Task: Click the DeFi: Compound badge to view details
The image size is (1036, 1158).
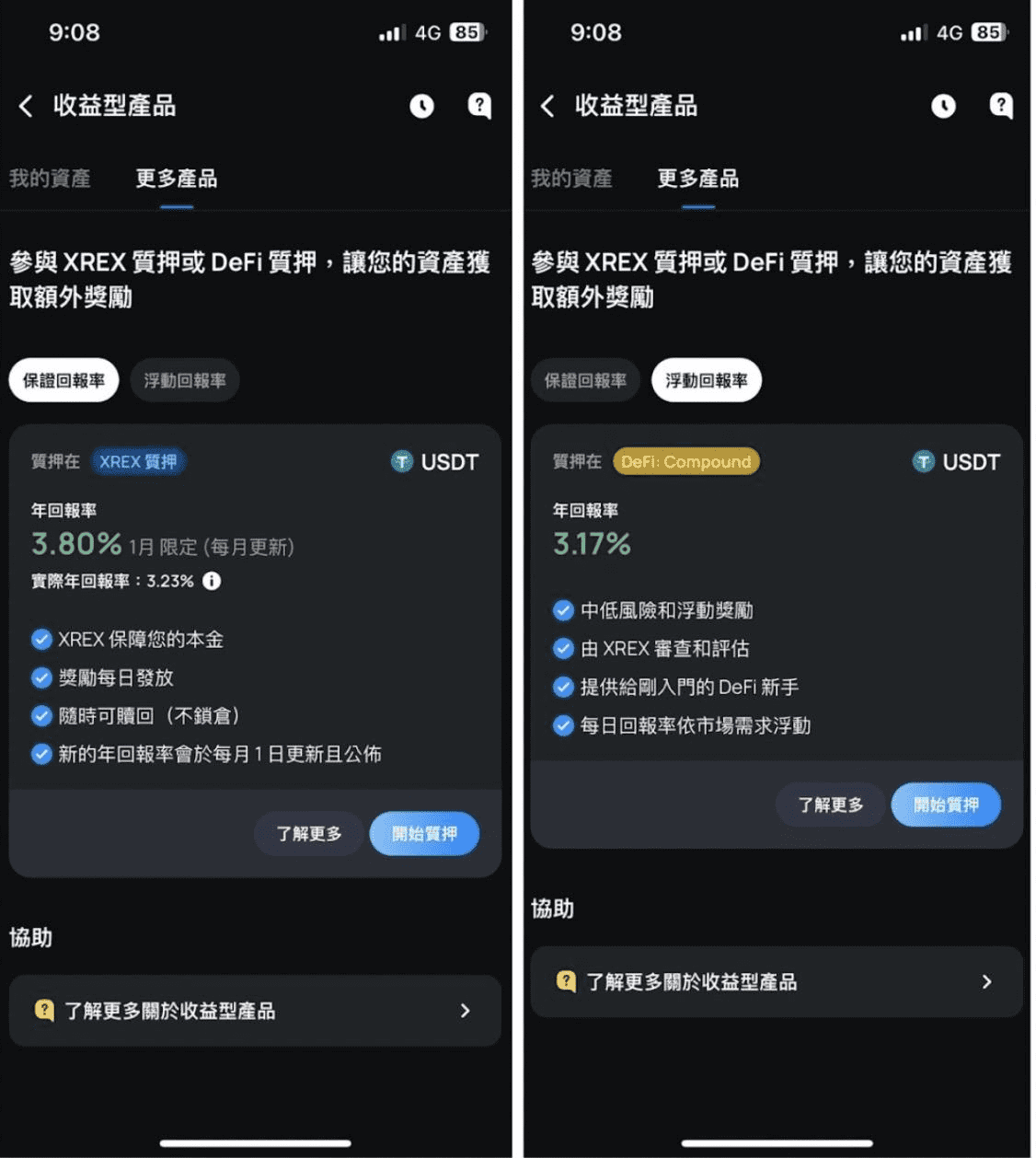Action: tap(685, 461)
